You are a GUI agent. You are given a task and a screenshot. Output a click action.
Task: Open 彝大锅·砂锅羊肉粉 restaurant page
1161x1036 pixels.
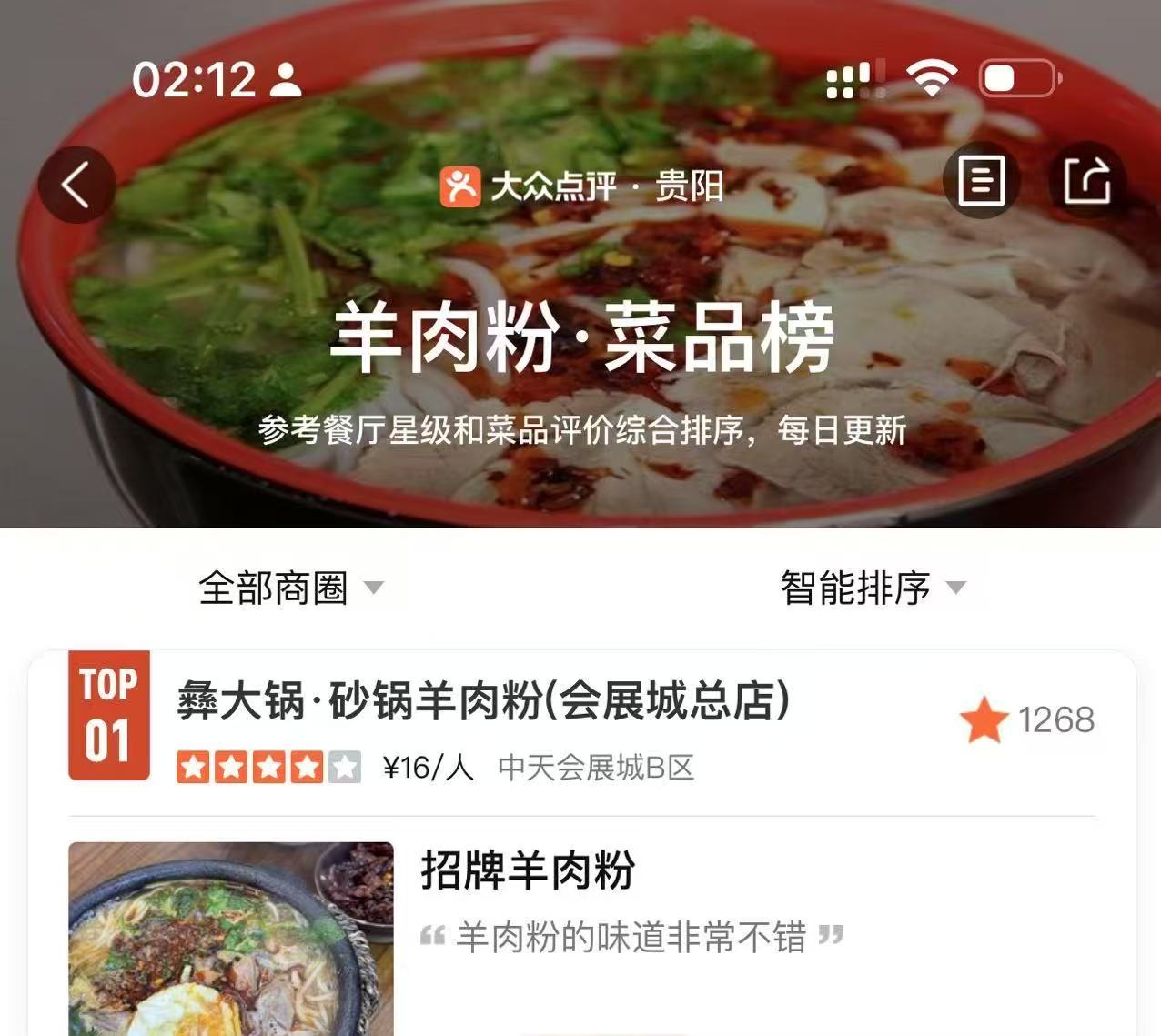coord(483,701)
